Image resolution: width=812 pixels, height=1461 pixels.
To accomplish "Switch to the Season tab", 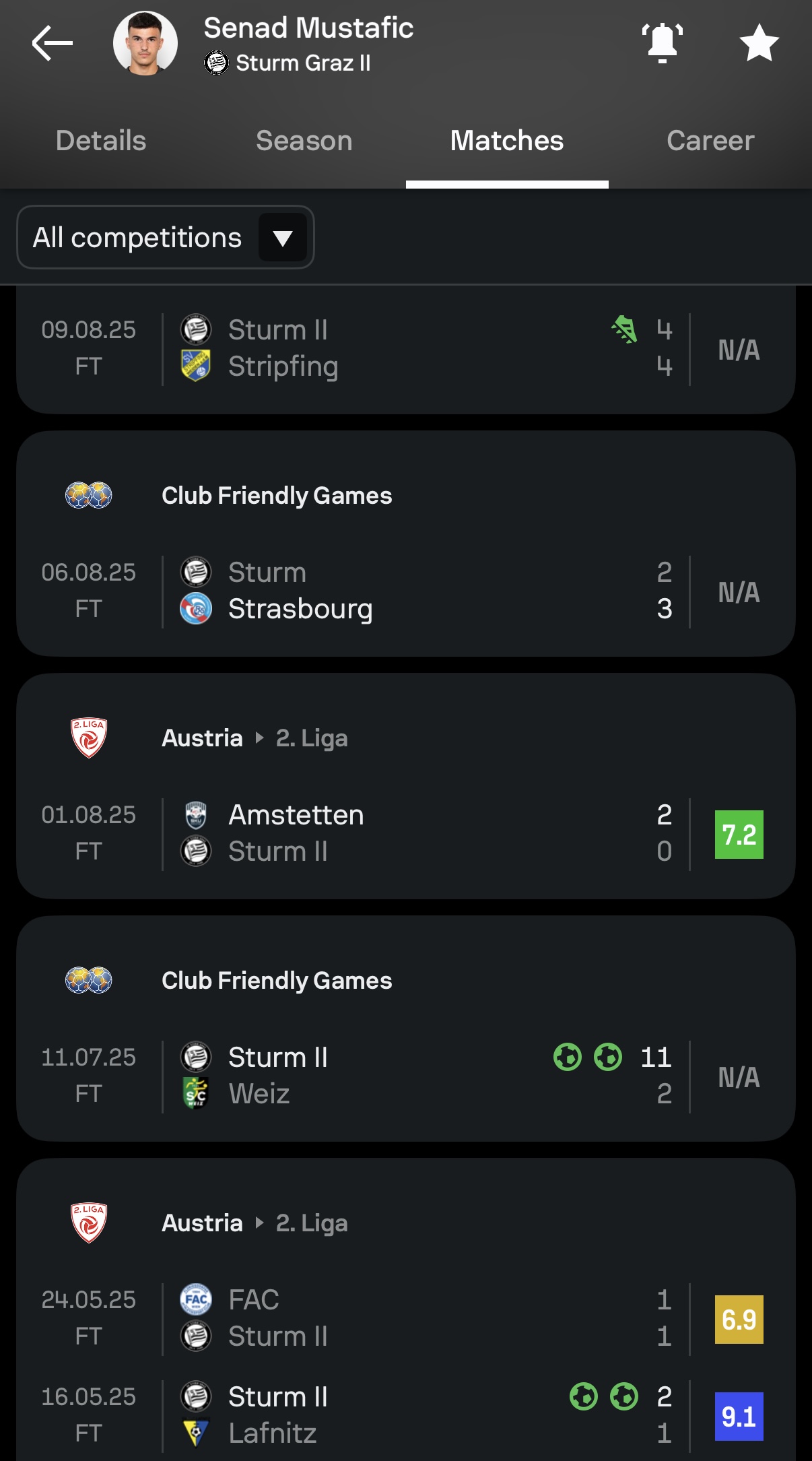I will 304,141.
